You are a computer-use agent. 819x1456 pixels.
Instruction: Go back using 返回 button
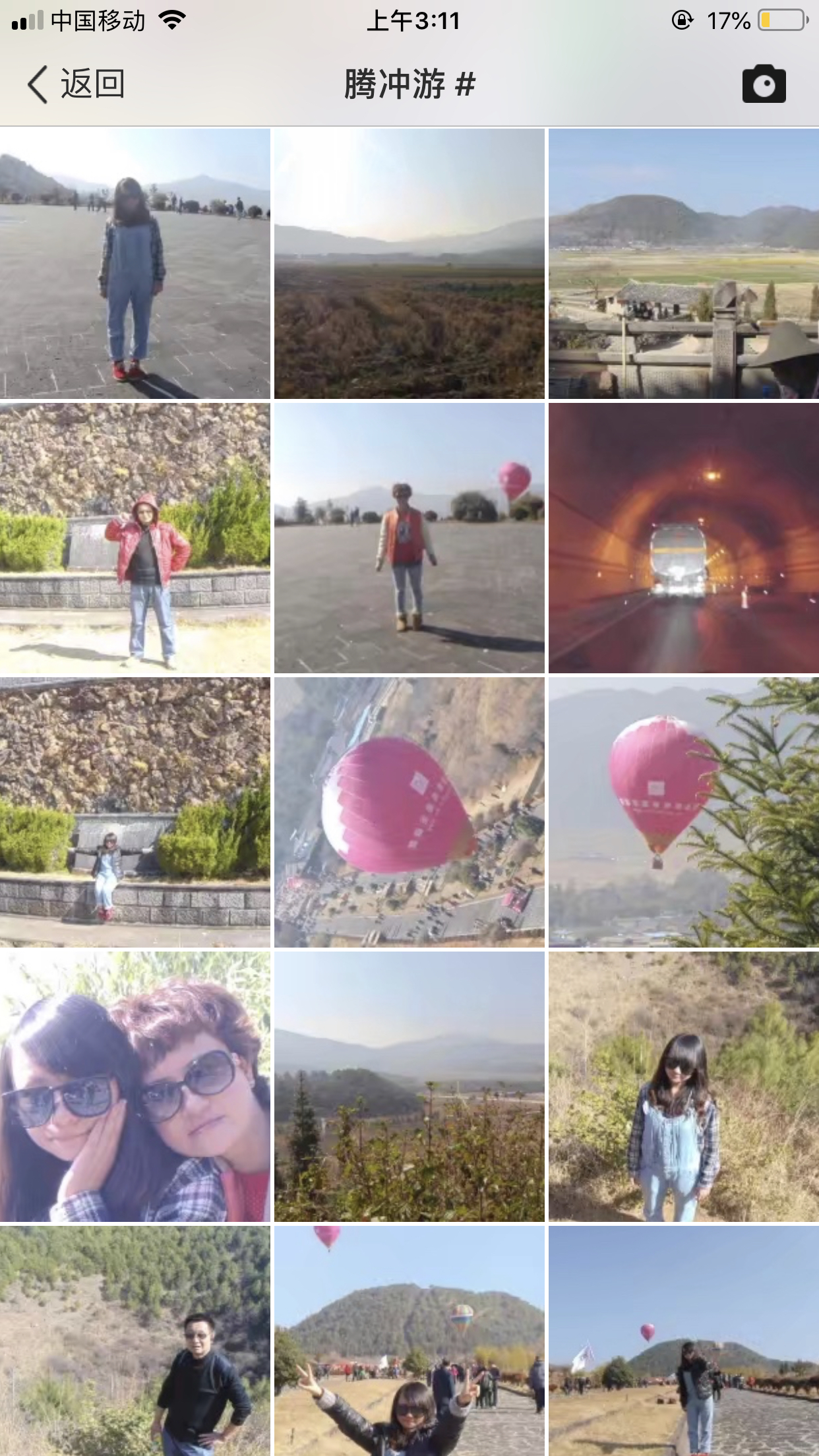(76, 84)
